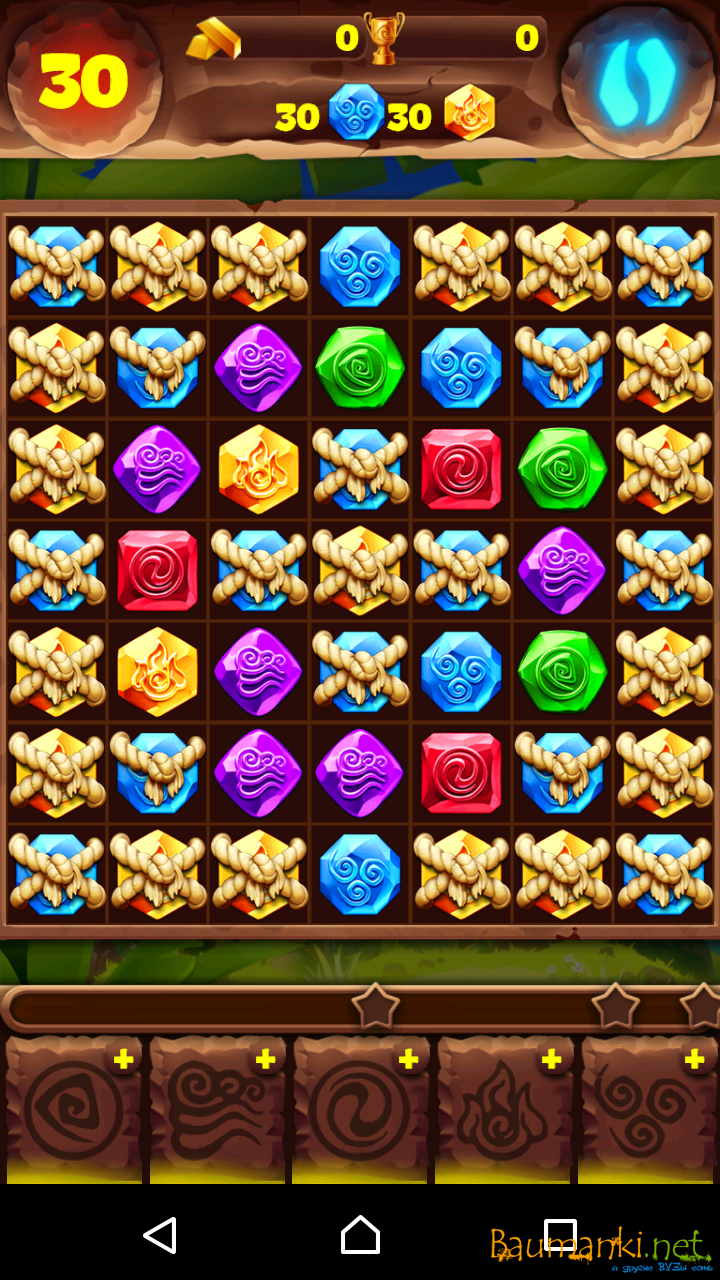Go back with the system back button
Viewport: 720px width, 1280px height.
pyautogui.click(x=160, y=1236)
